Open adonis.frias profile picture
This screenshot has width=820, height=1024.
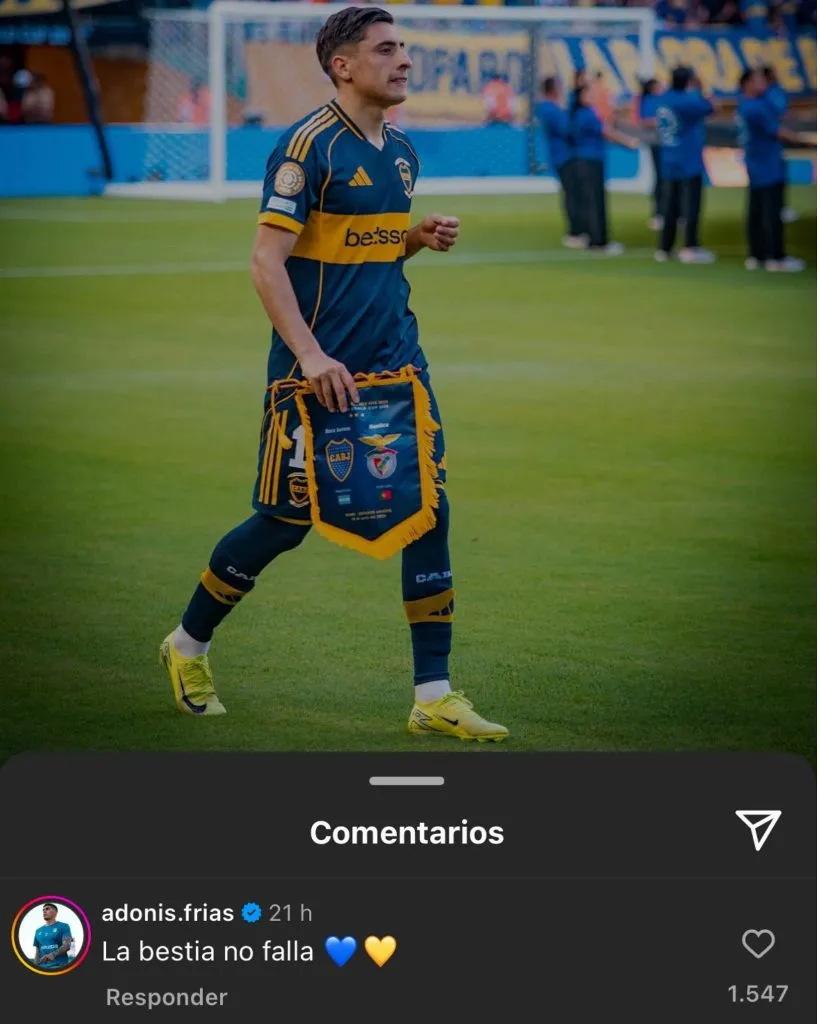[51, 936]
